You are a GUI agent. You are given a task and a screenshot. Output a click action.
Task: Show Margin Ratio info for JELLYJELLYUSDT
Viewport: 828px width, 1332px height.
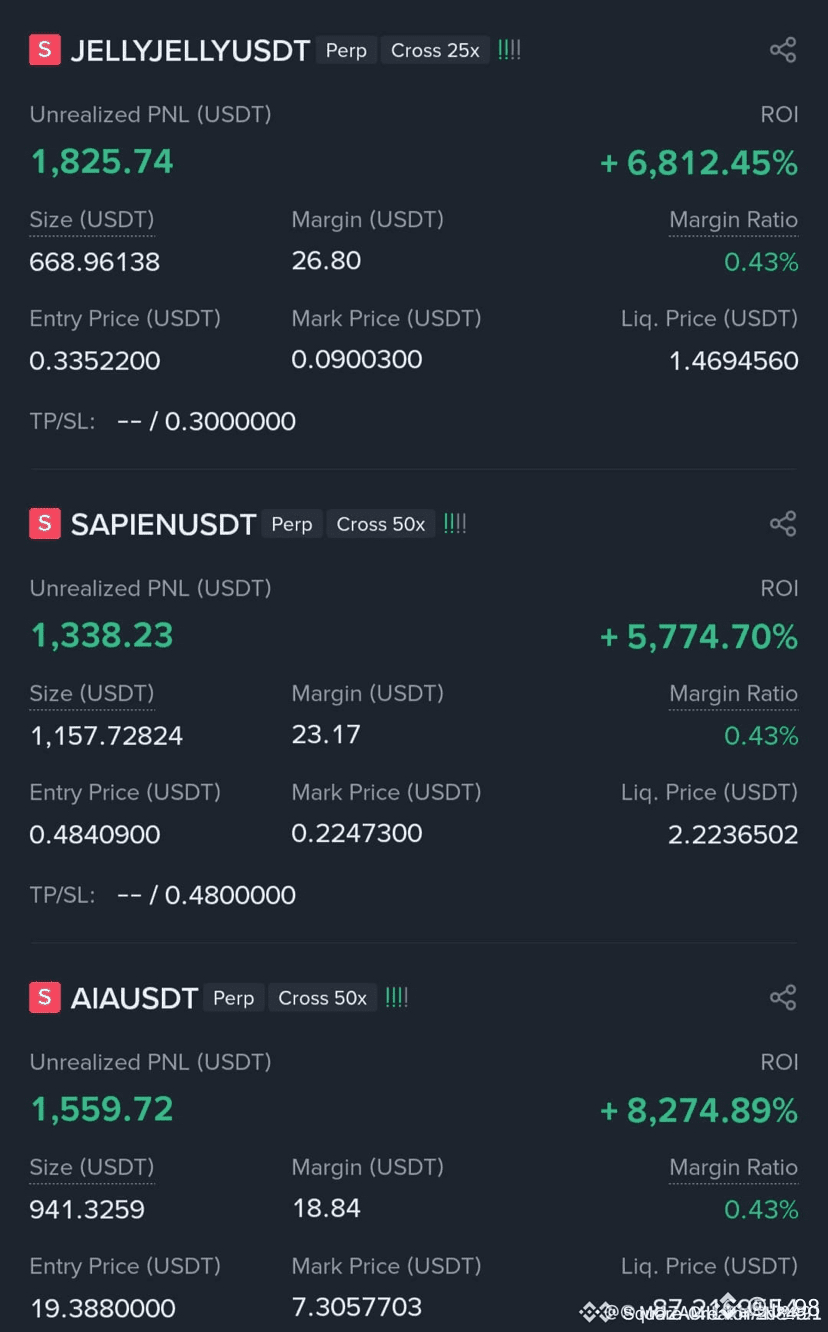tap(734, 220)
